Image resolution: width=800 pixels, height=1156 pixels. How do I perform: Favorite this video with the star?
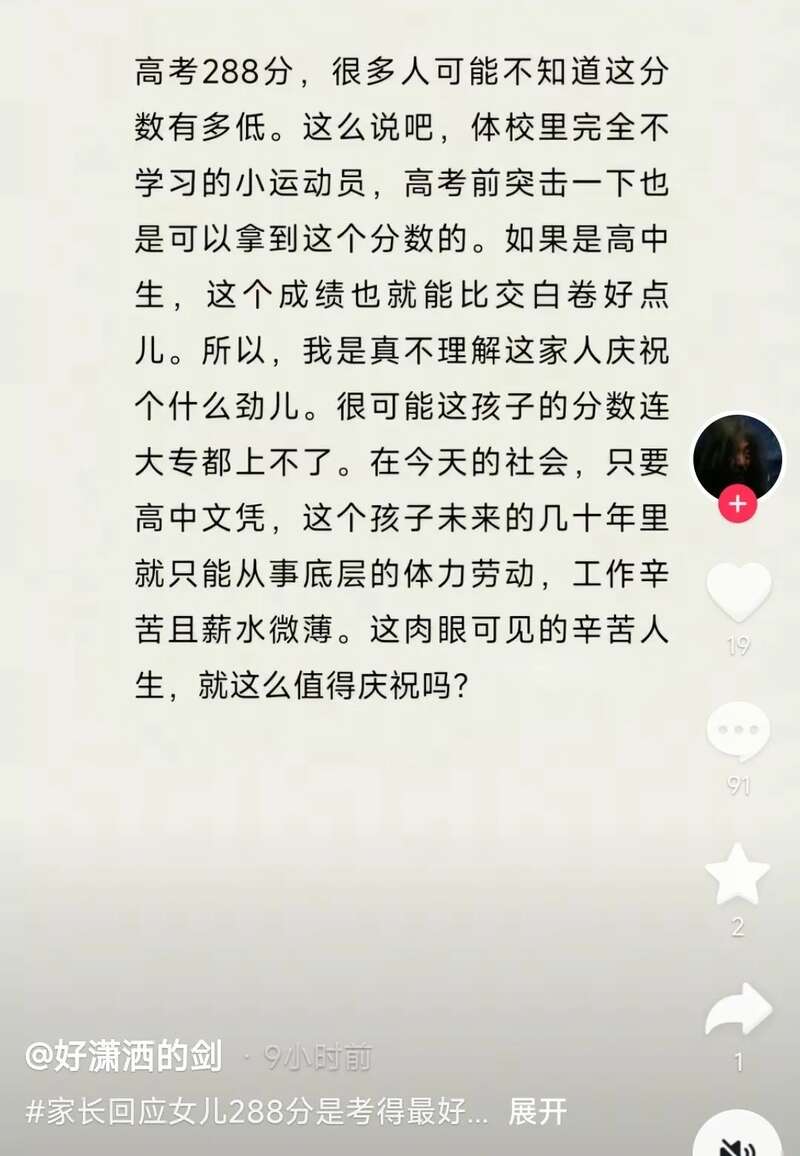[738, 875]
